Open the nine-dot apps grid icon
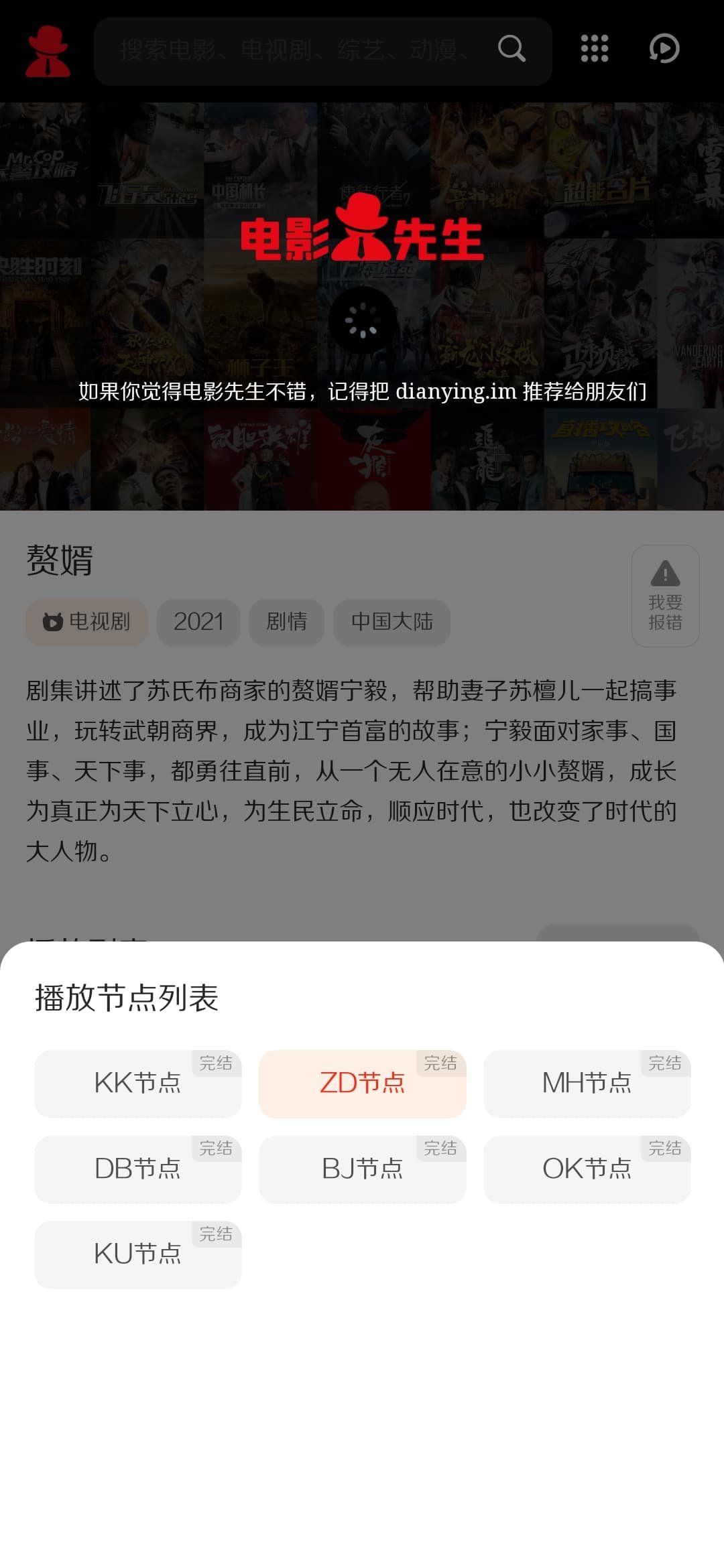724x1568 pixels. click(x=594, y=50)
